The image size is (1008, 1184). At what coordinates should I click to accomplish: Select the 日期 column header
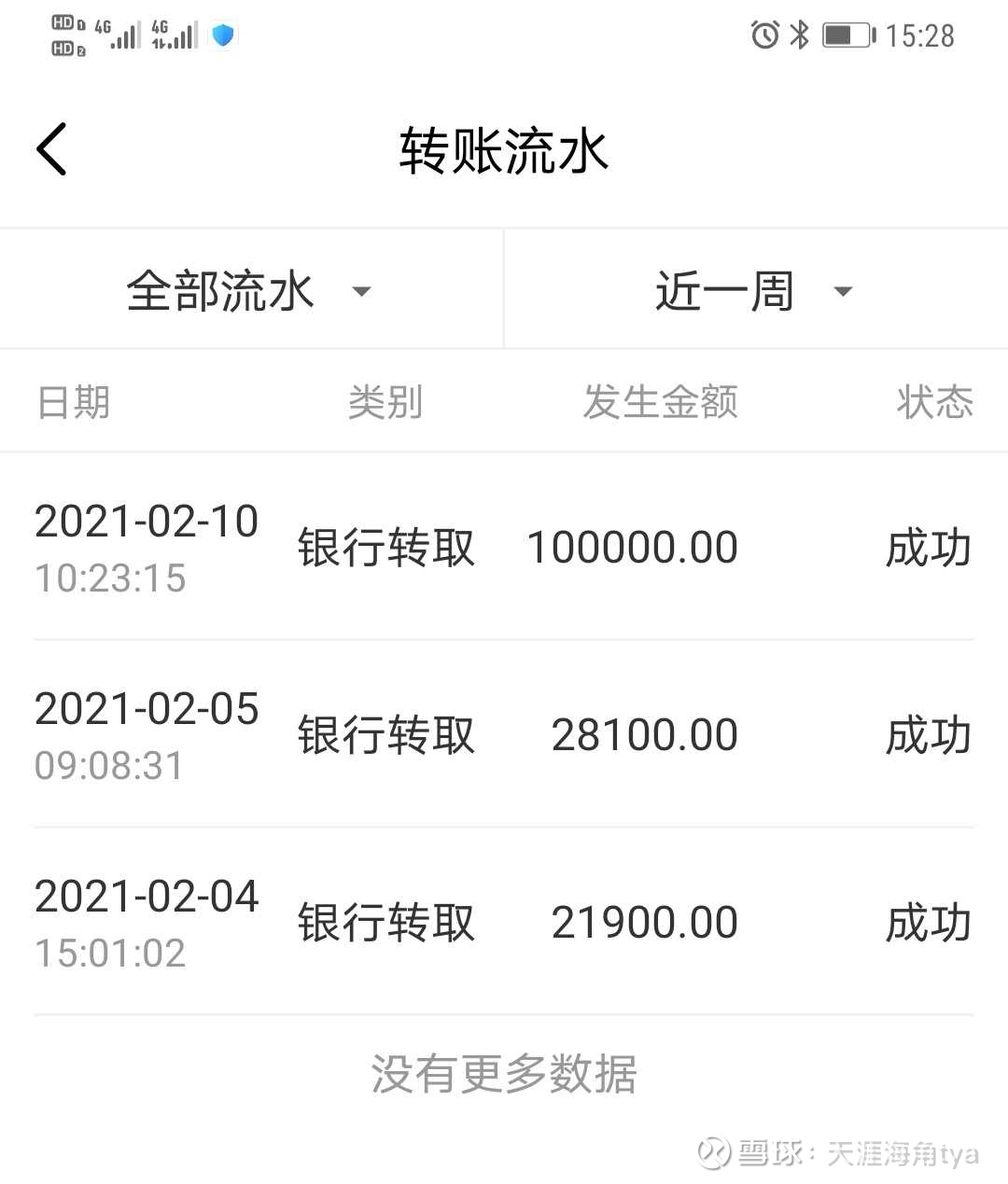click(73, 402)
